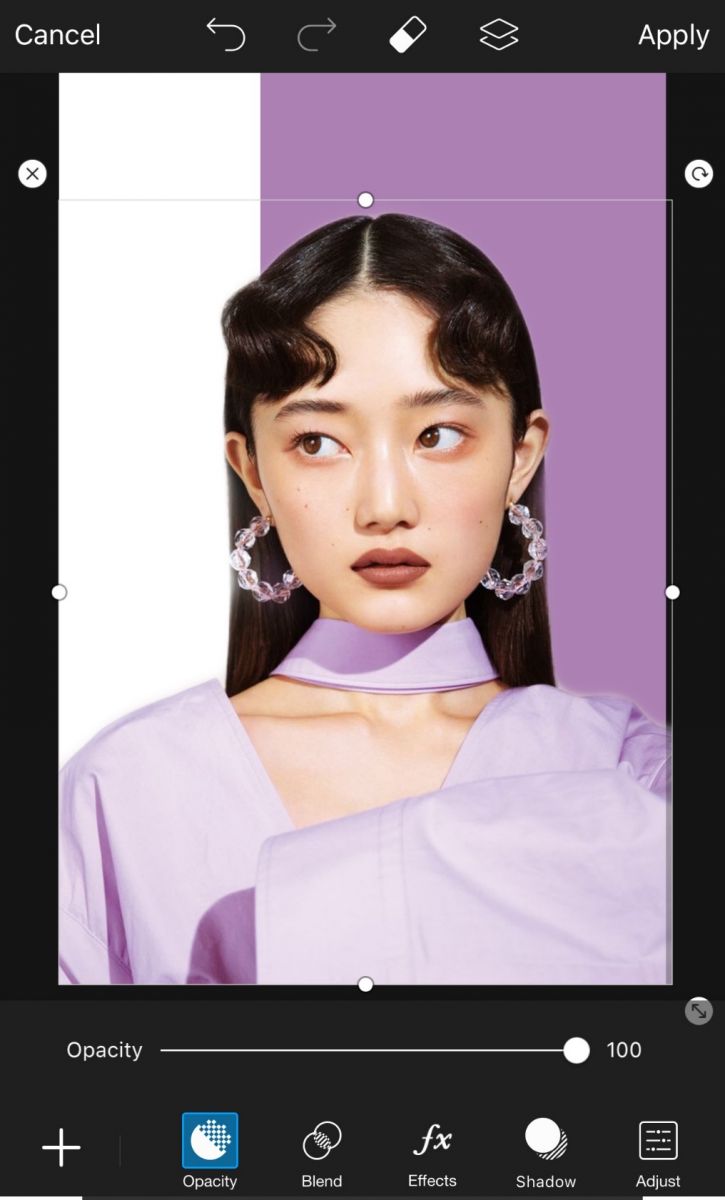
Task: Remove the selected sticker layer
Action: [x=33, y=175]
